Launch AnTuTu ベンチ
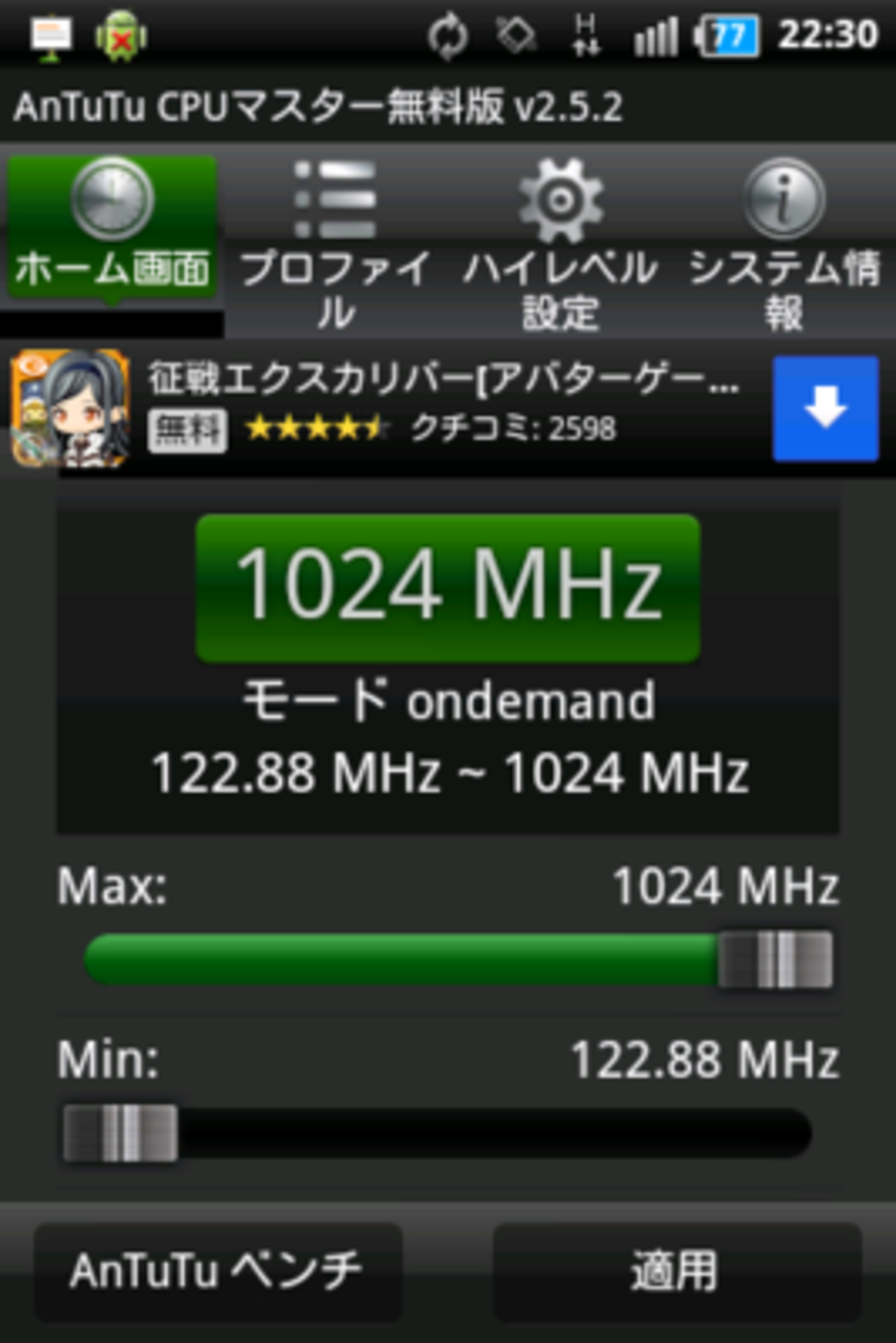Screen dimensions: 896x1343 [217, 1271]
